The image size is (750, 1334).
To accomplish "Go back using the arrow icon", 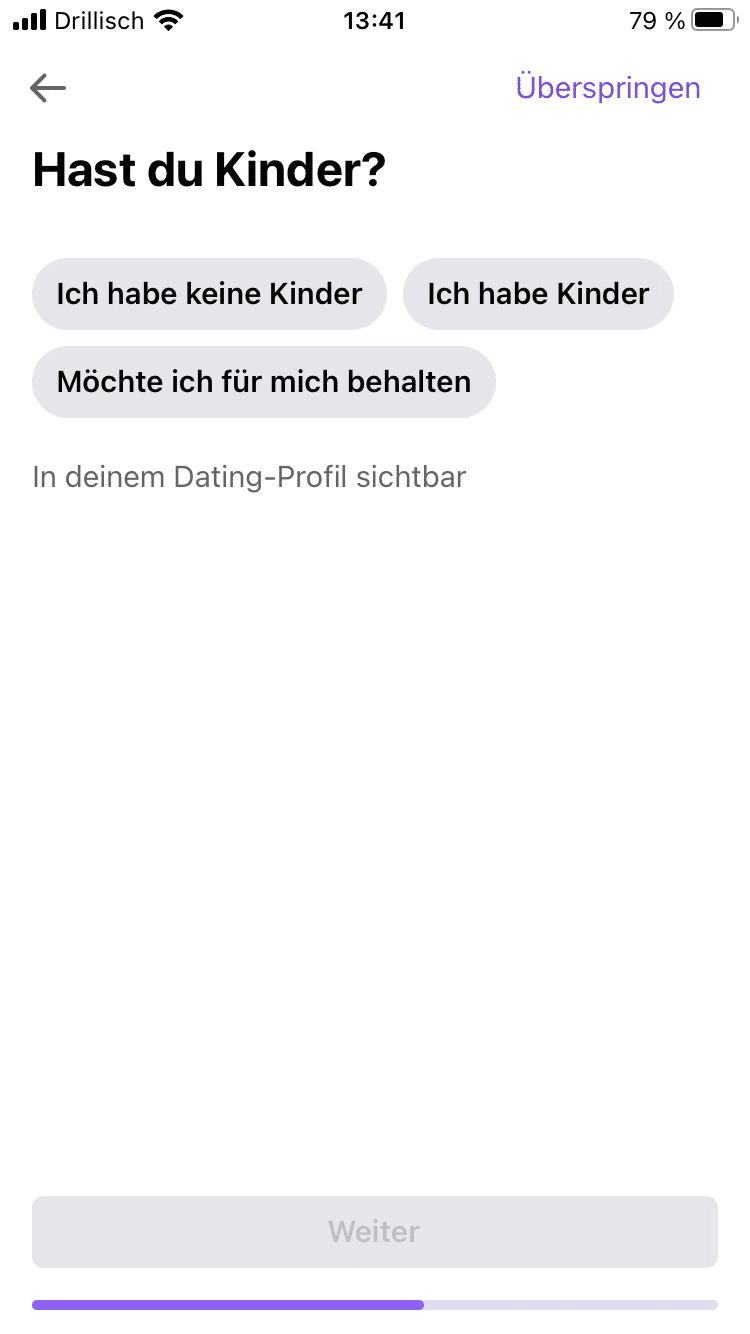I will (48, 89).
